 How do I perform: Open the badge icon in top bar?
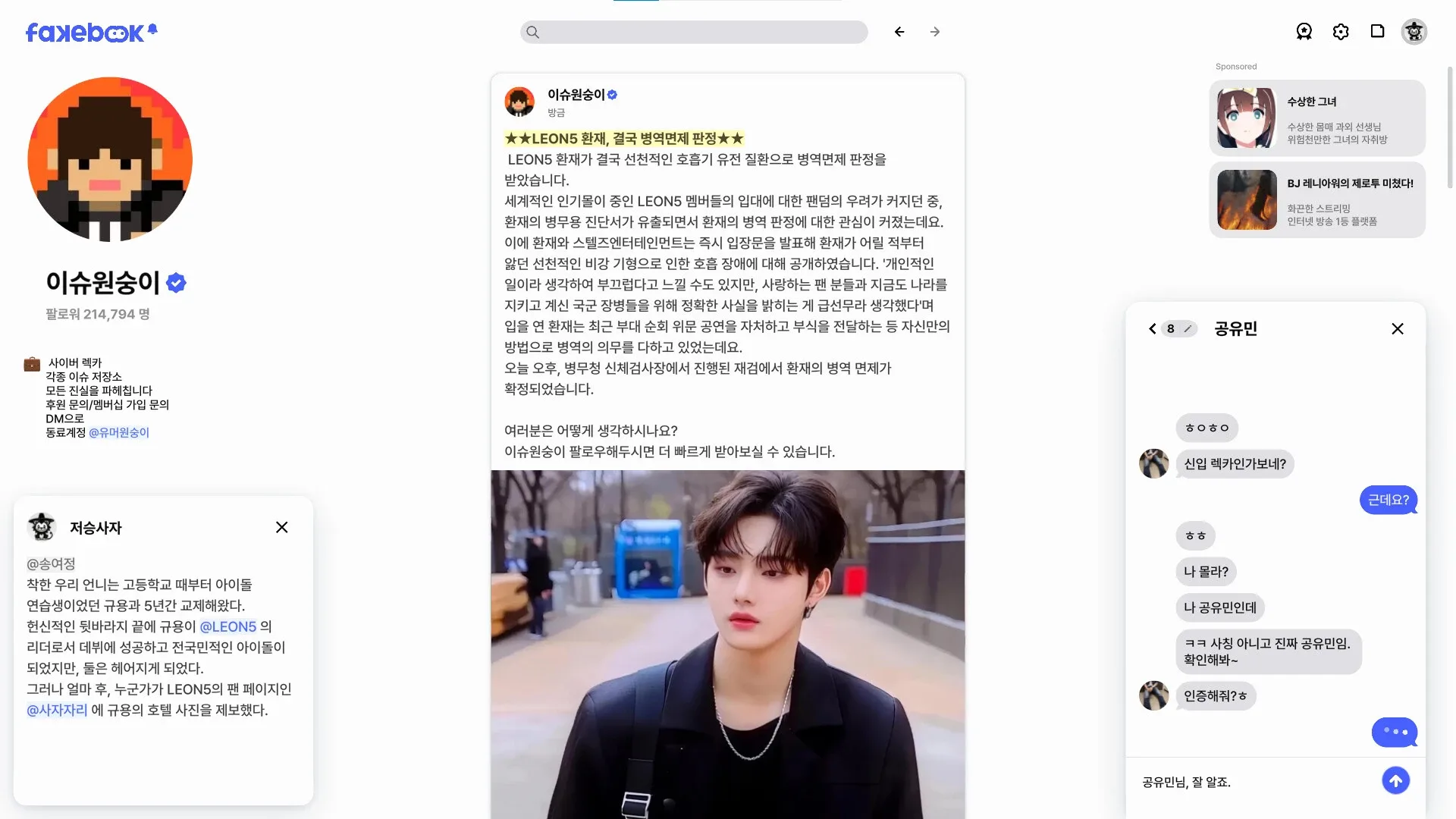pos(1304,32)
